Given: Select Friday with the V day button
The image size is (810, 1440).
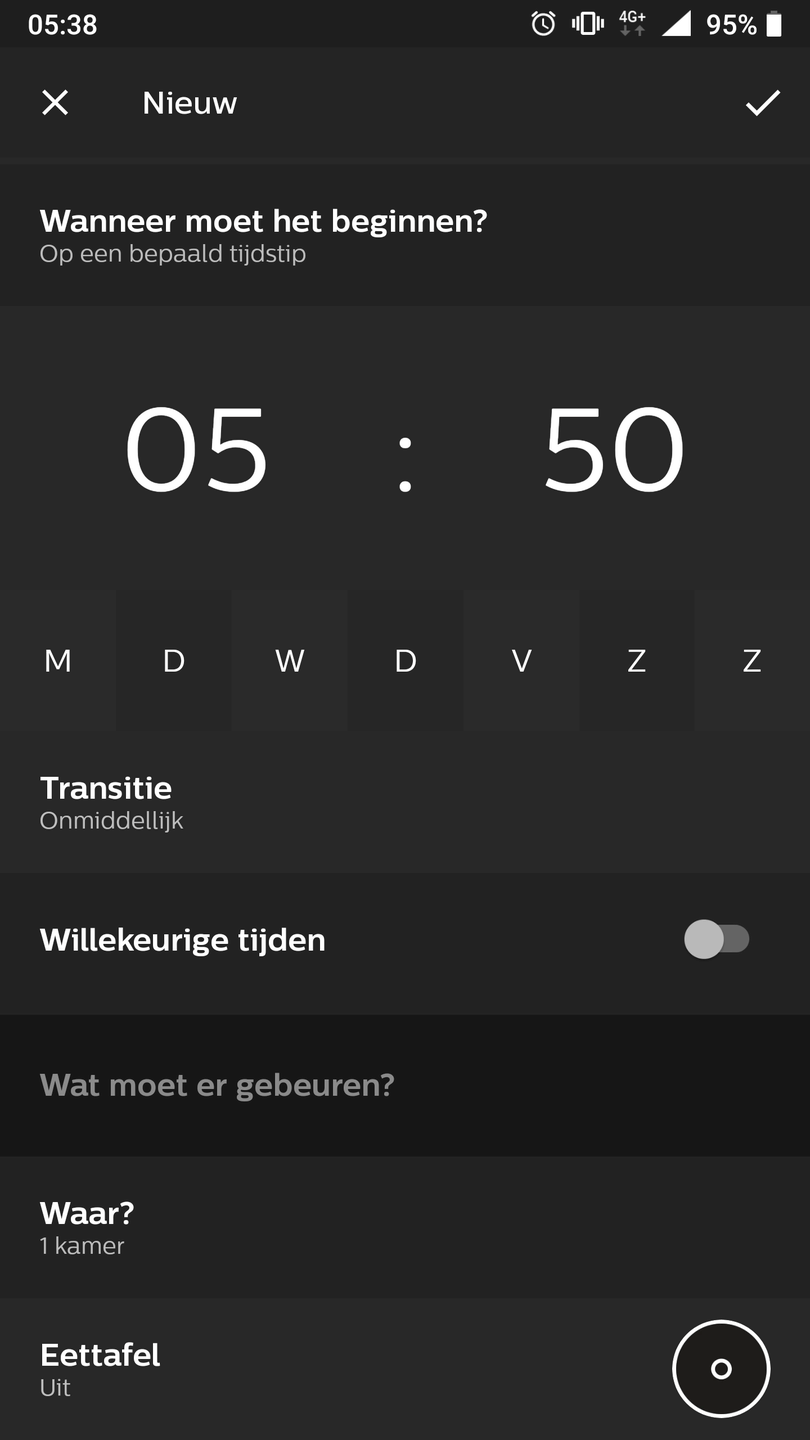Looking at the screenshot, I should click(x=521, y=660).
